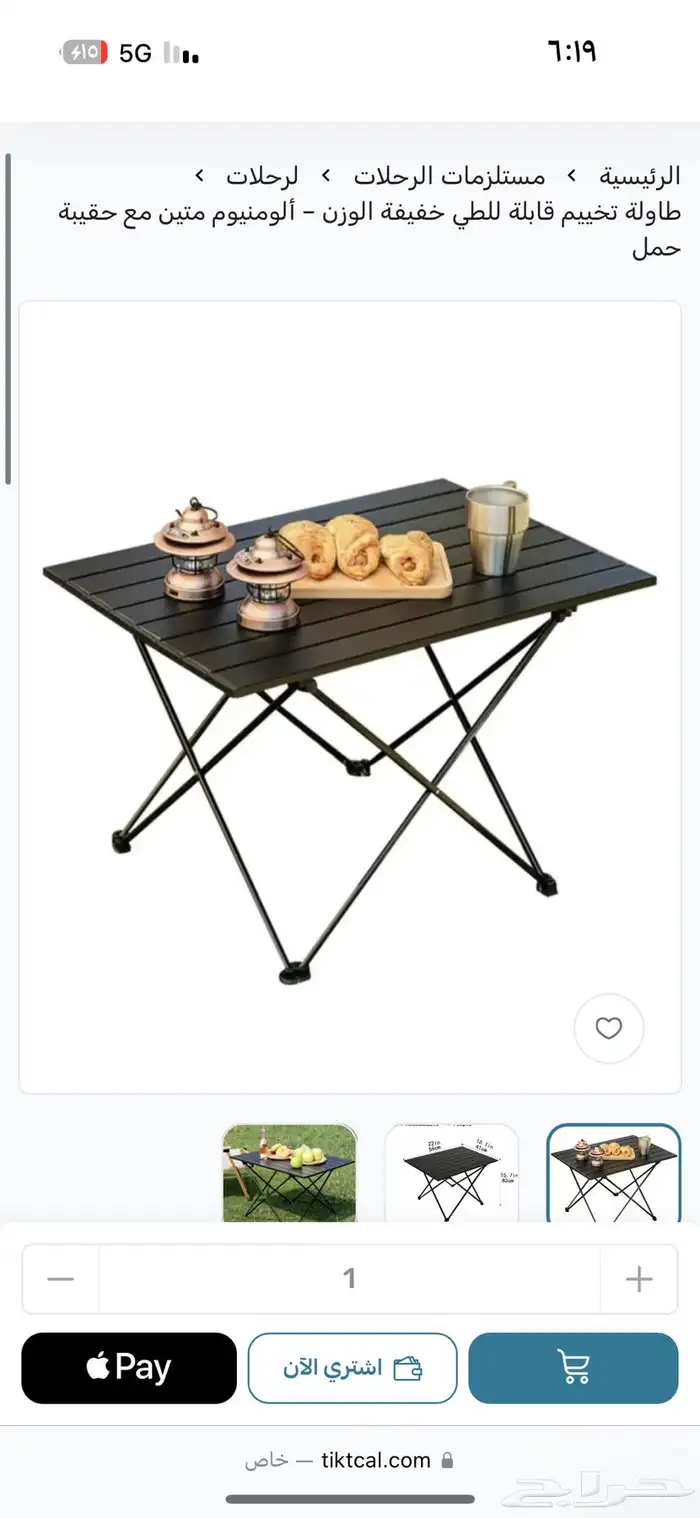Open the الرئيسية breadcrumb link
This screenshot has height=1518, width=700.
[x=640, y=177]
